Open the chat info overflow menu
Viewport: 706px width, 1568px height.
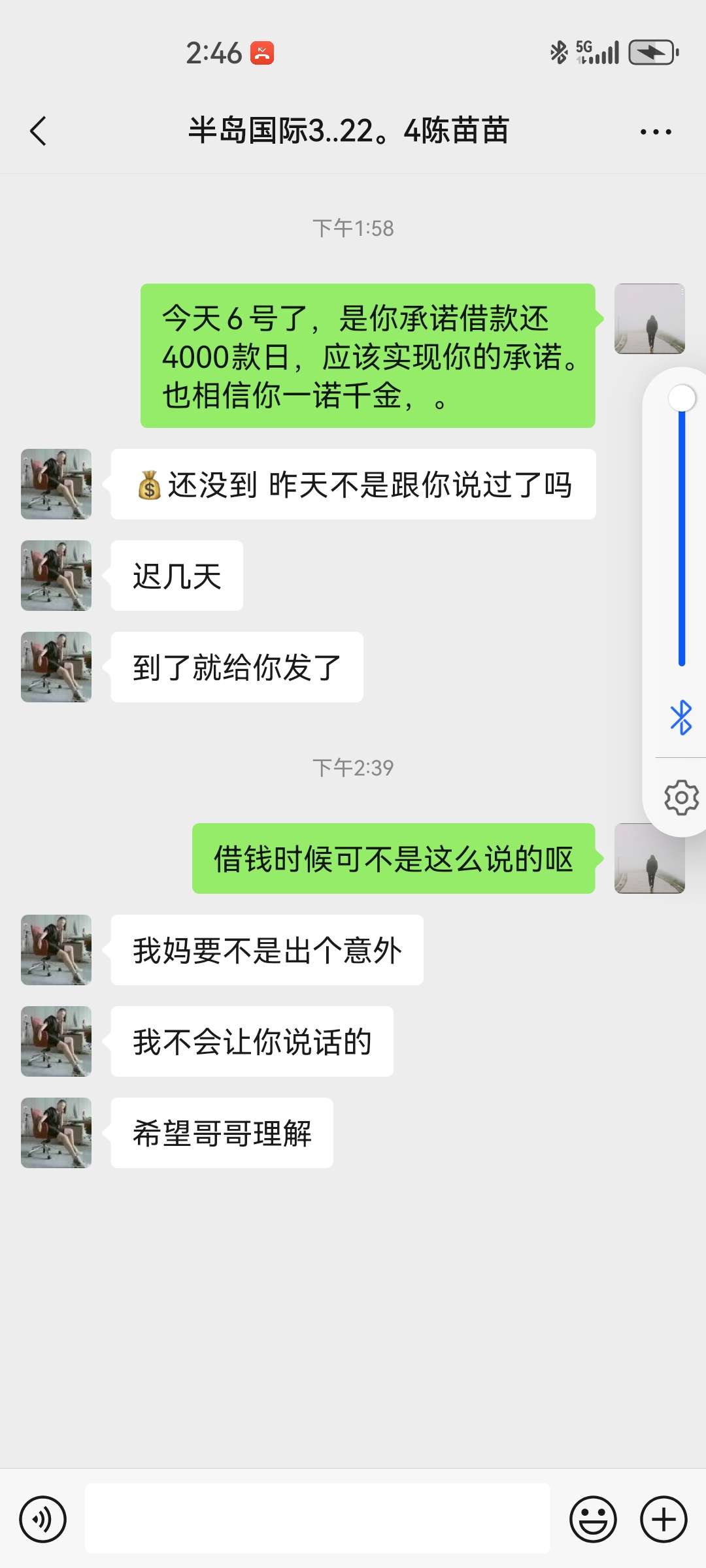tap(655, 132)
